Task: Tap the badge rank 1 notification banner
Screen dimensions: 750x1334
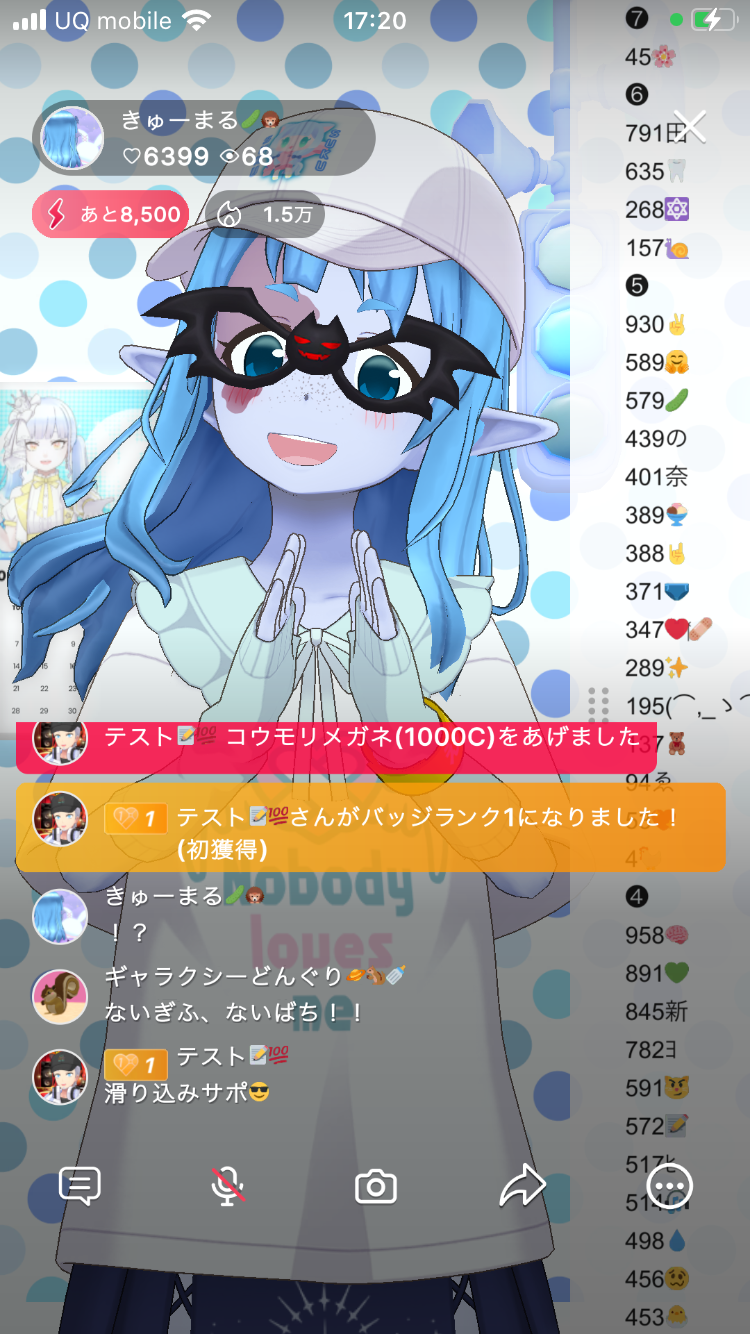Action: point(370,828)
